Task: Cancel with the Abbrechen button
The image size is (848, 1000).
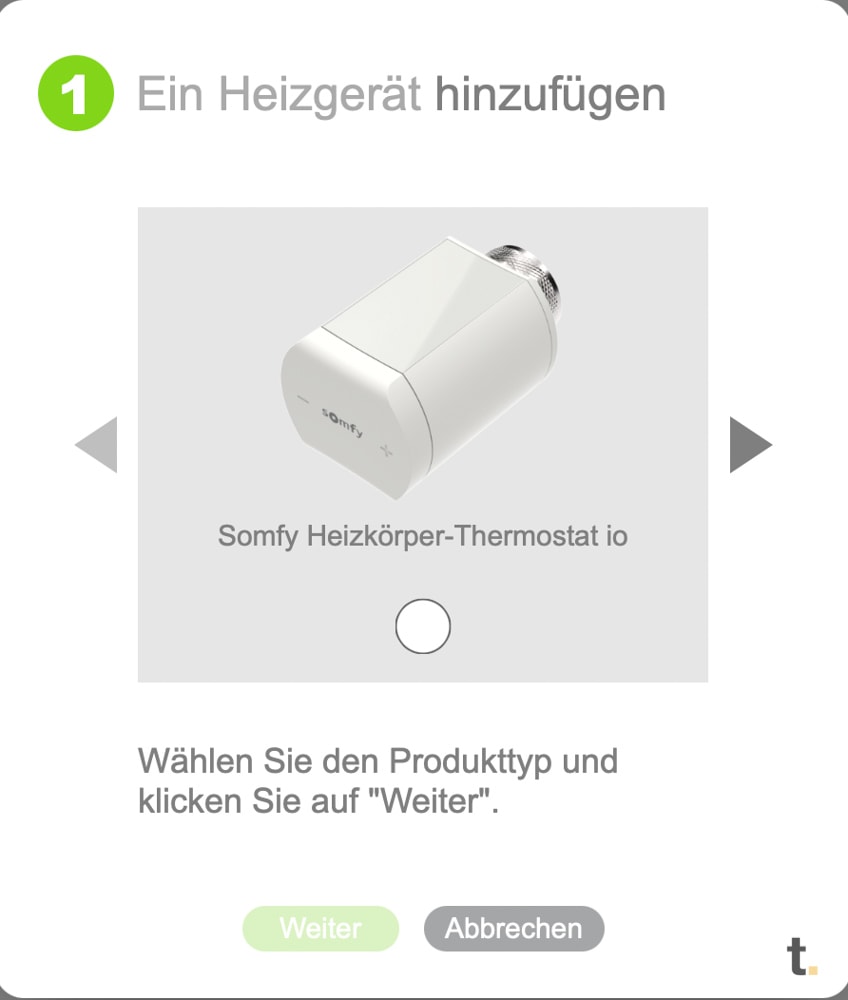Action: [x=513, y=928]
